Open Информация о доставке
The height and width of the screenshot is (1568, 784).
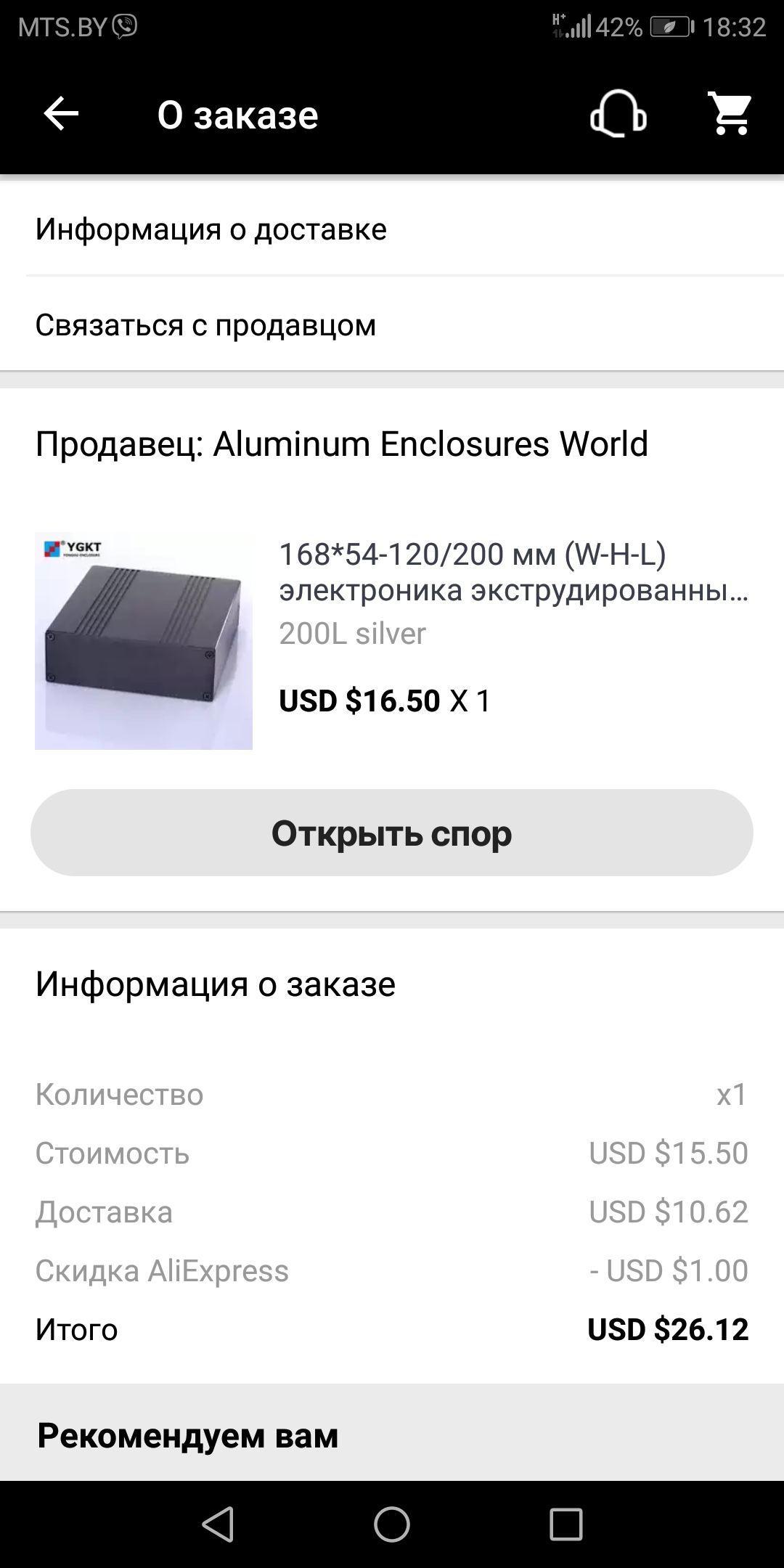(x=392, y=229)
